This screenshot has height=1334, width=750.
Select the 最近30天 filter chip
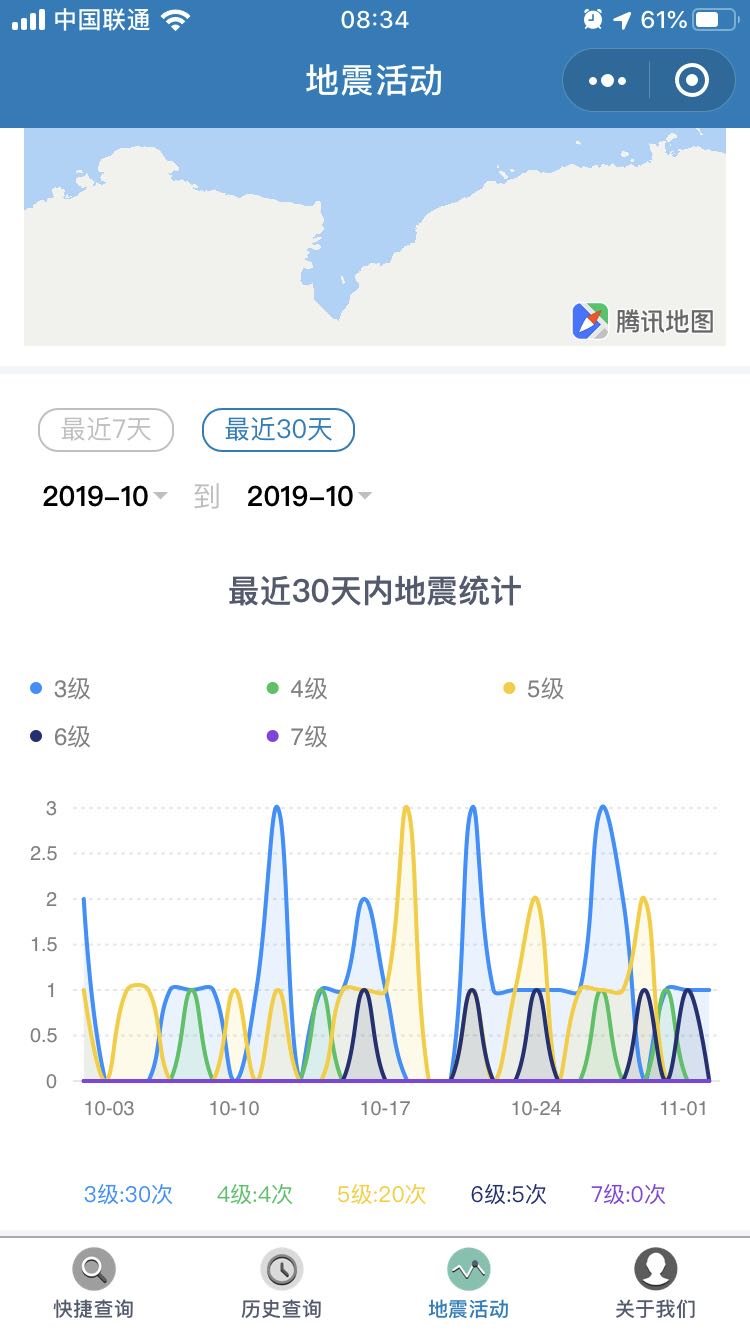[x=278, y=431]
